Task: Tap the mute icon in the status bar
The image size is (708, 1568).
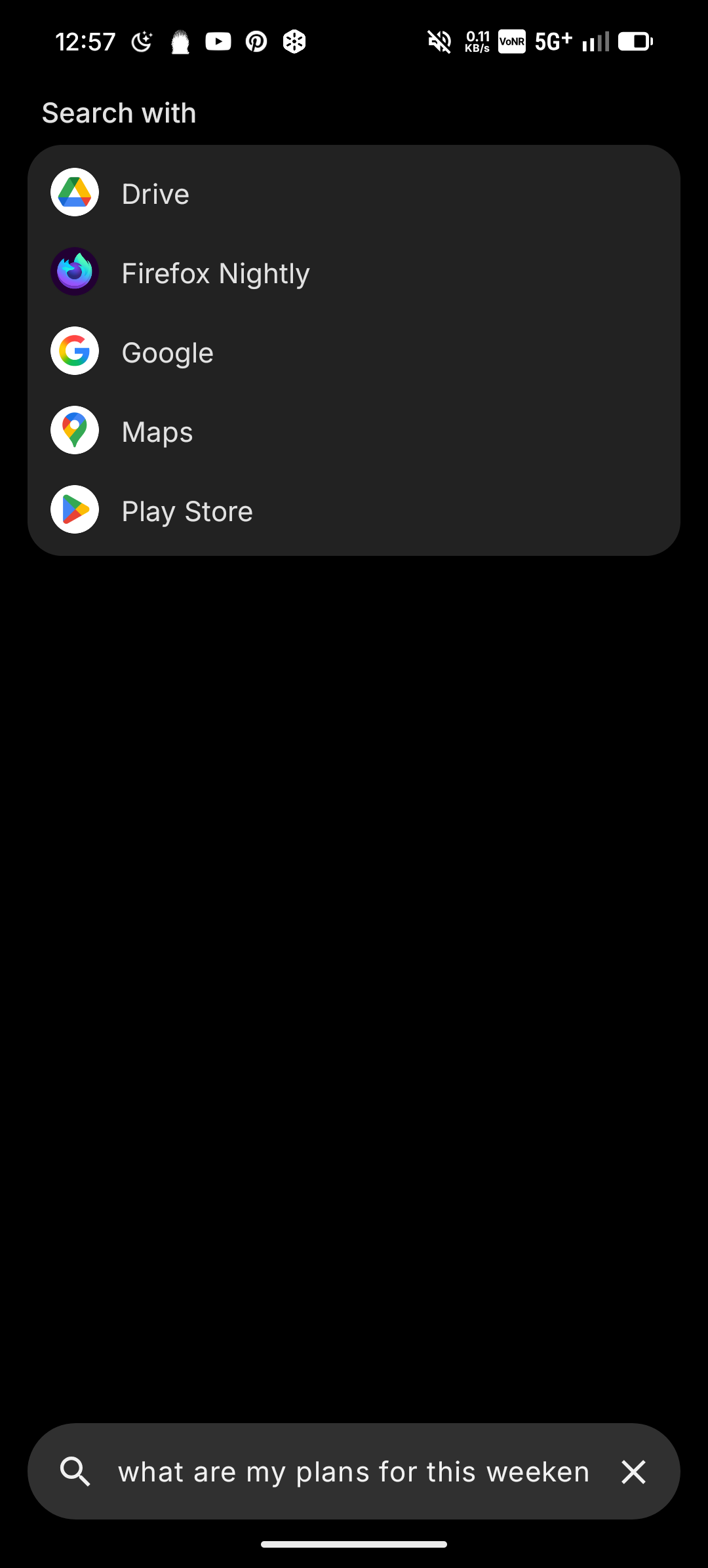Action: (x=439, y=41)
